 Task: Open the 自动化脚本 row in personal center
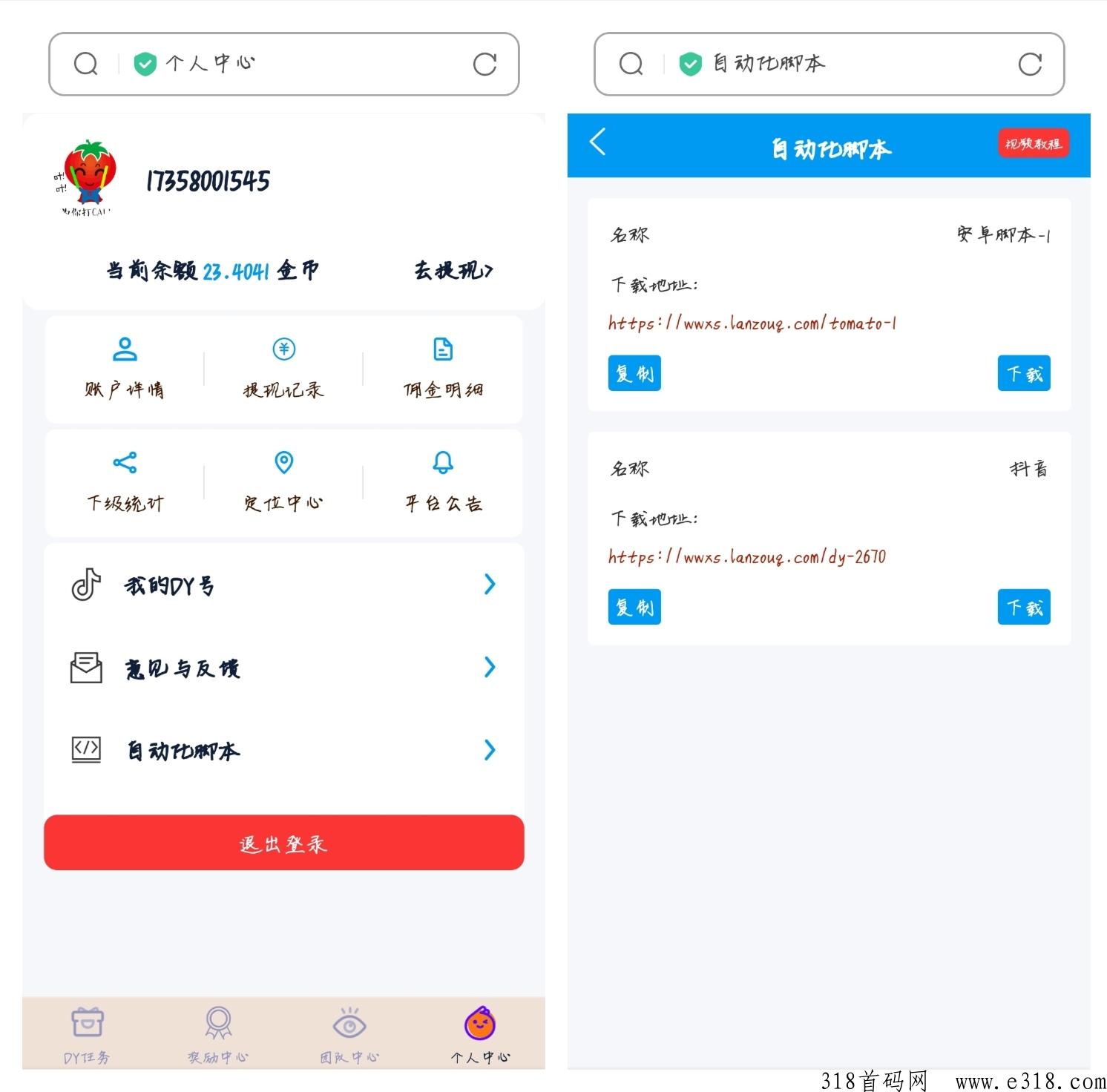point(283,750)
